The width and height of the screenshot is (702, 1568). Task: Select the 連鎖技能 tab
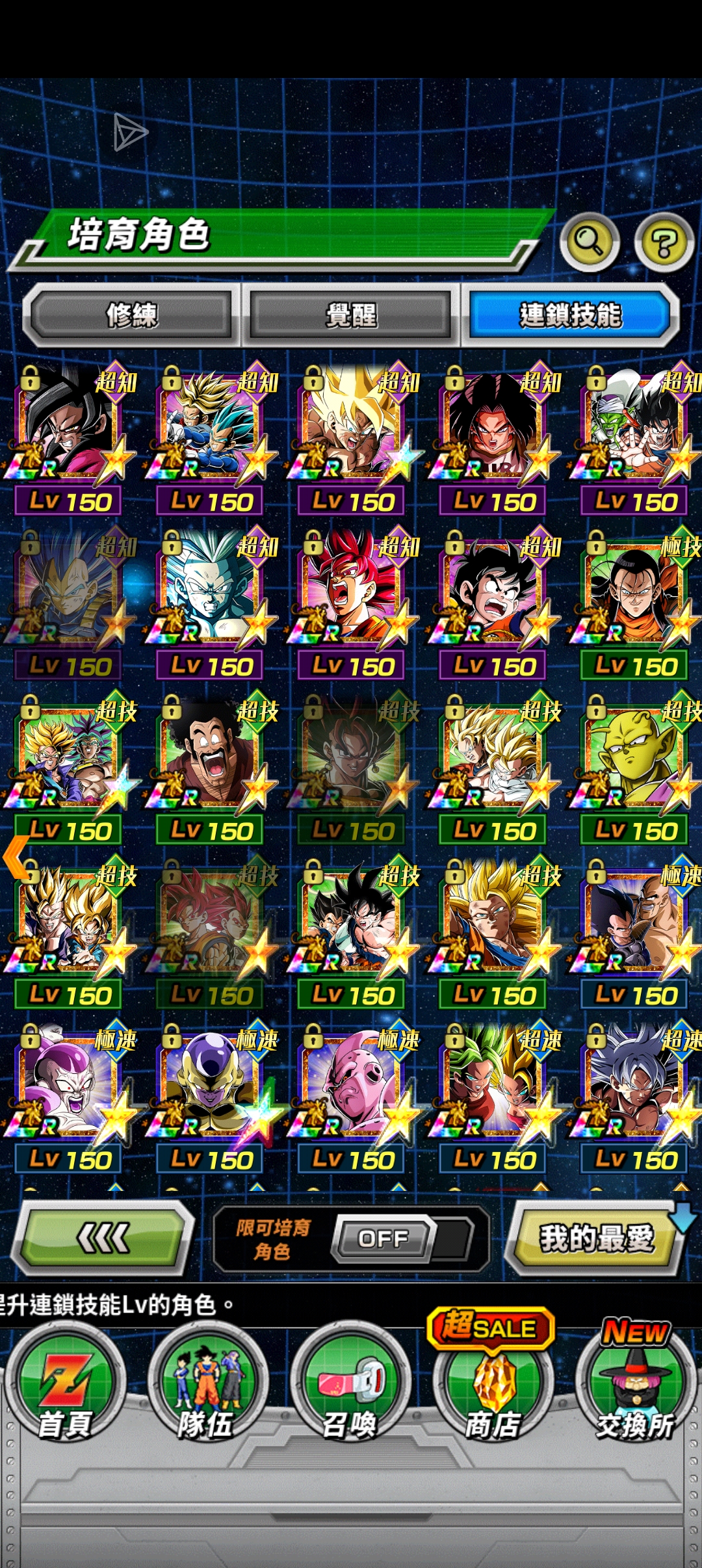pos(570,315)
